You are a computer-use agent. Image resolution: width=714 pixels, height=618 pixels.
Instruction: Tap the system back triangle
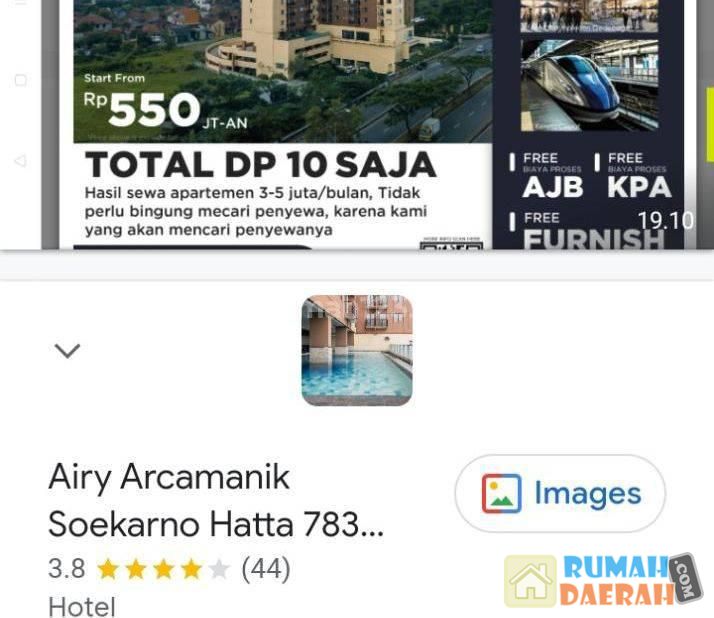(20, 161)
